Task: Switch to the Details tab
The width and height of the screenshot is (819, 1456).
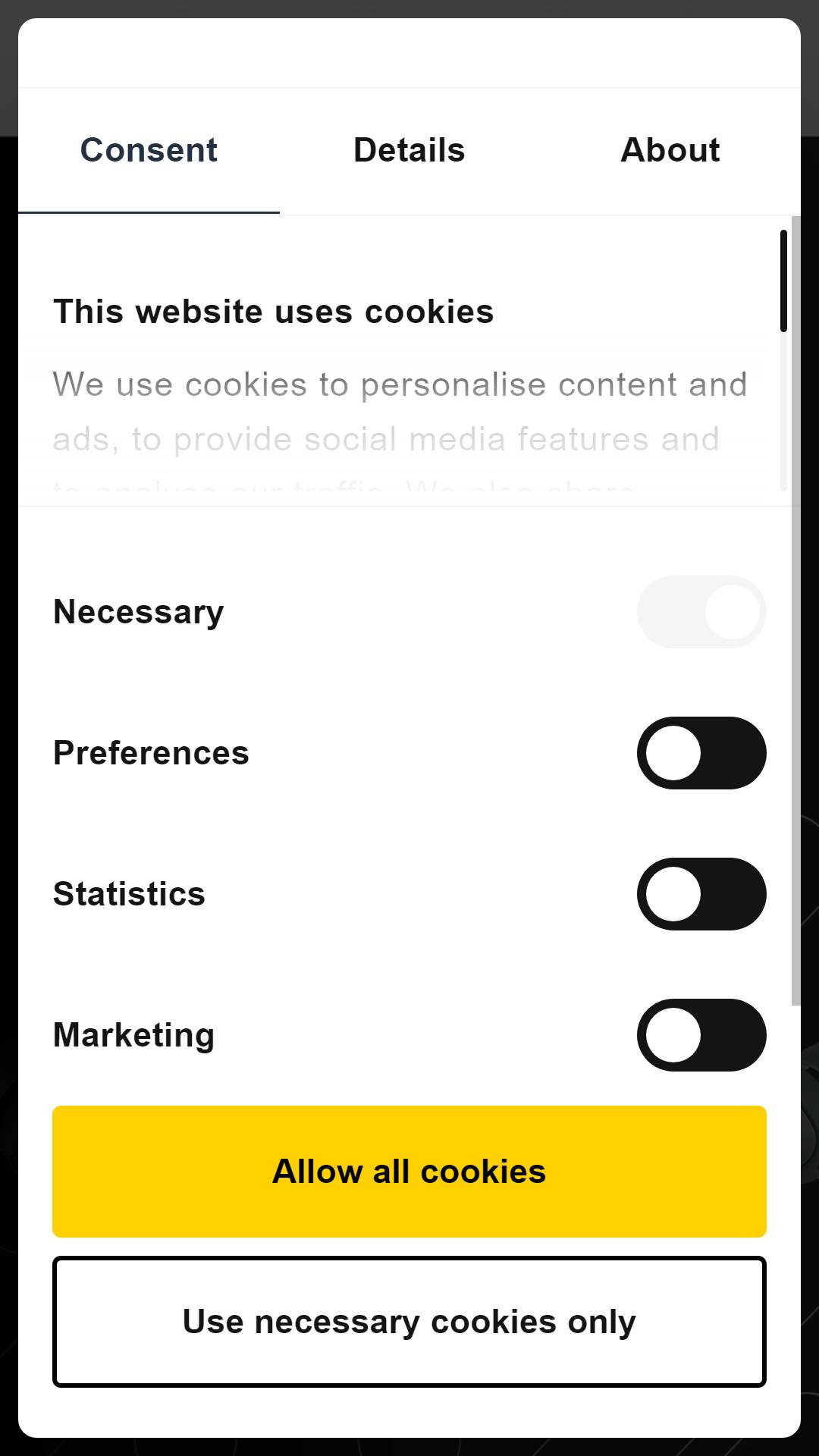Action: click(409, 150)
